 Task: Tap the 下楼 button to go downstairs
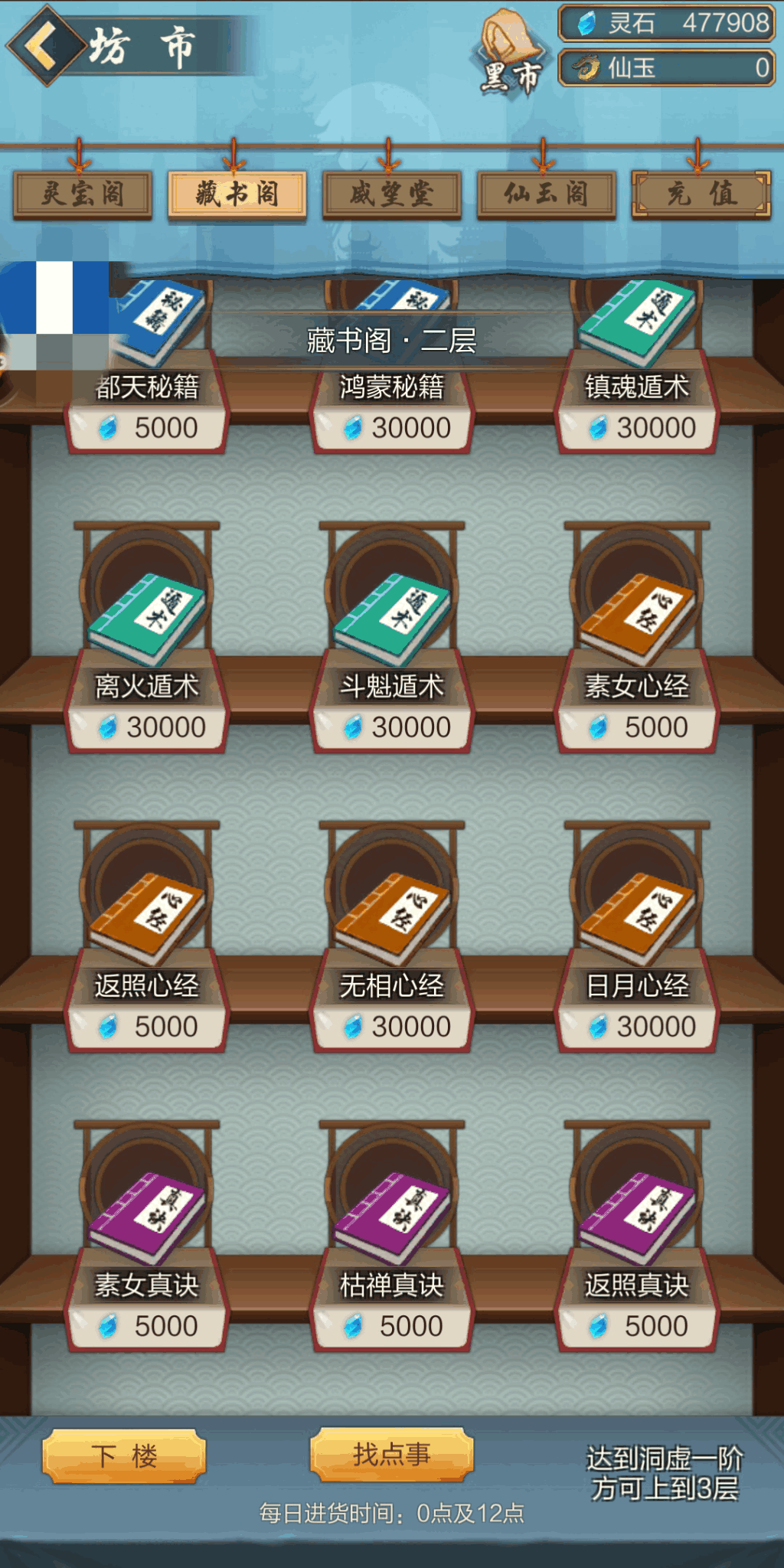(x=124, y=1455)
